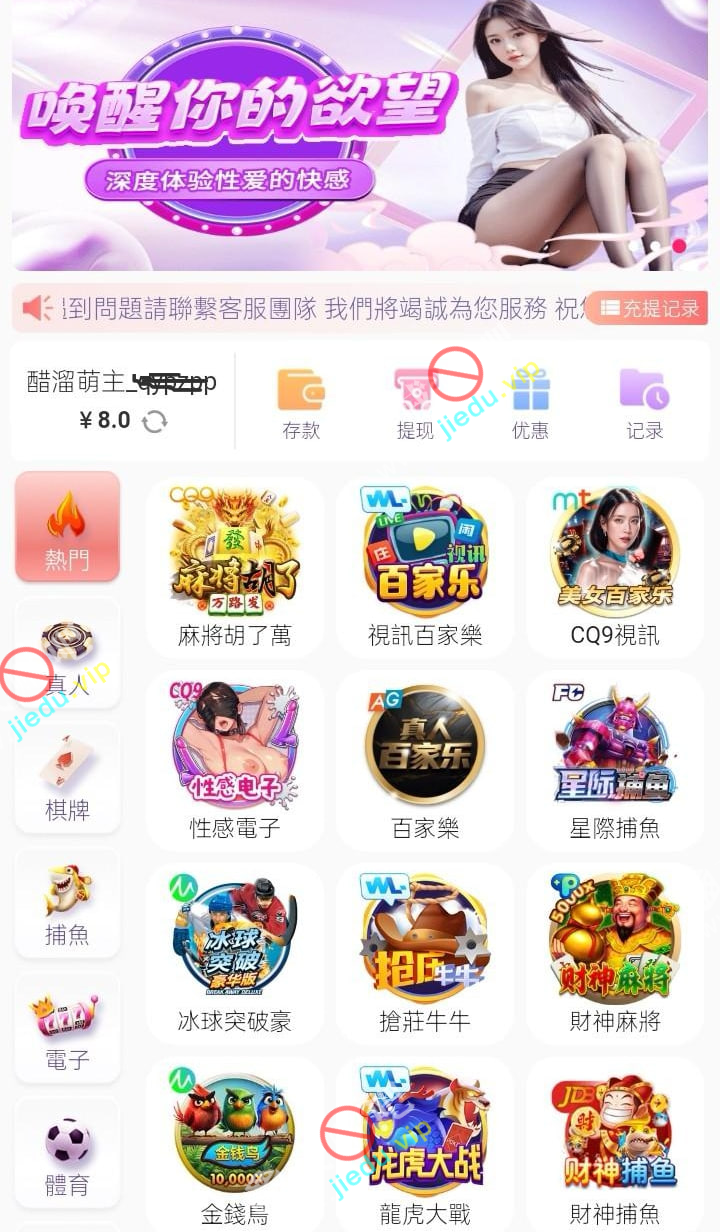Image resolution: width=720 pixels, height=1232 pixels.
Task: Refresh the ¥8.0 account balance
Action: tap(154, 422)
